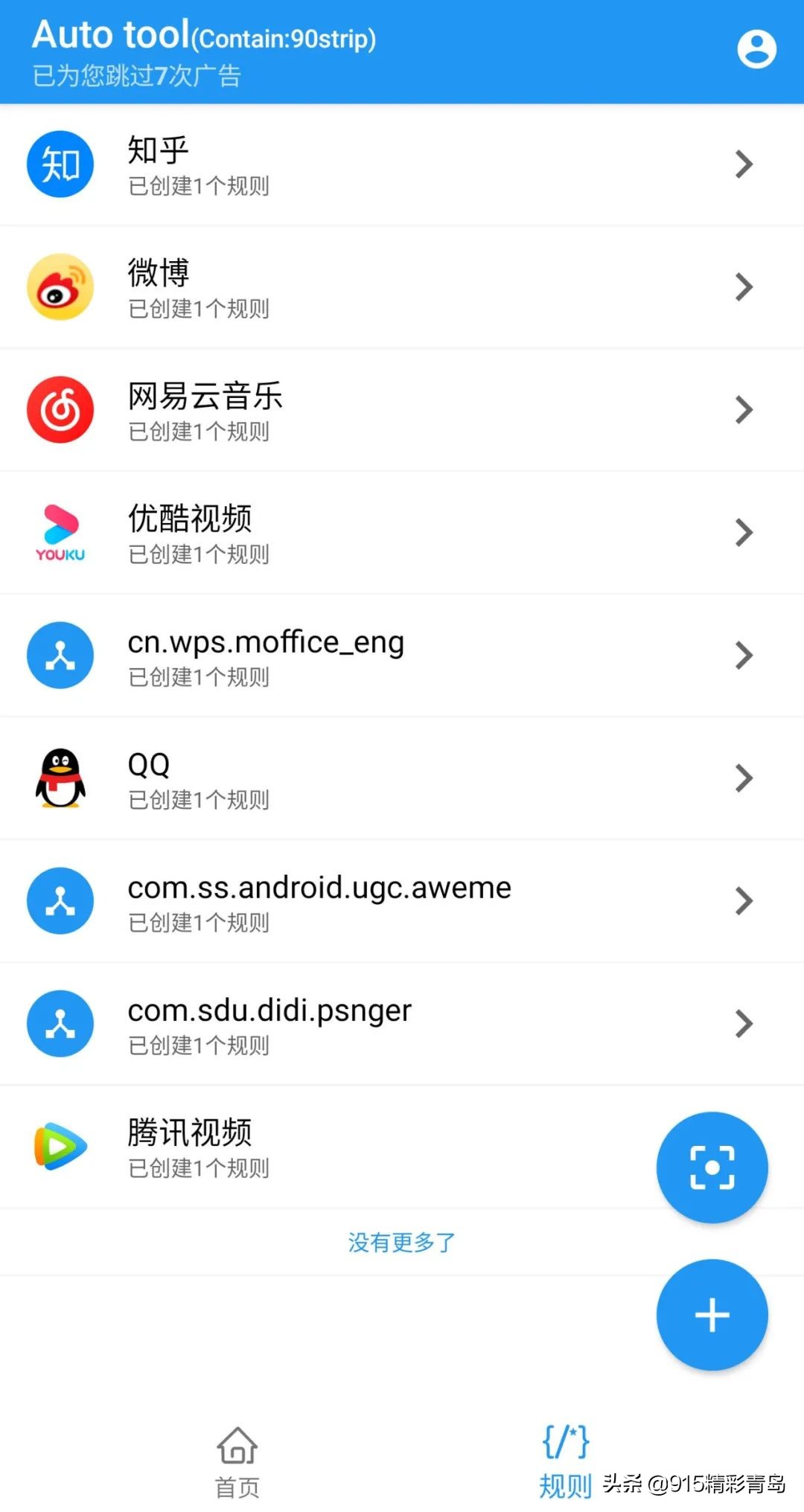Open the Zhihu app icon
The image size is (804, 1512).
(60, 164)
